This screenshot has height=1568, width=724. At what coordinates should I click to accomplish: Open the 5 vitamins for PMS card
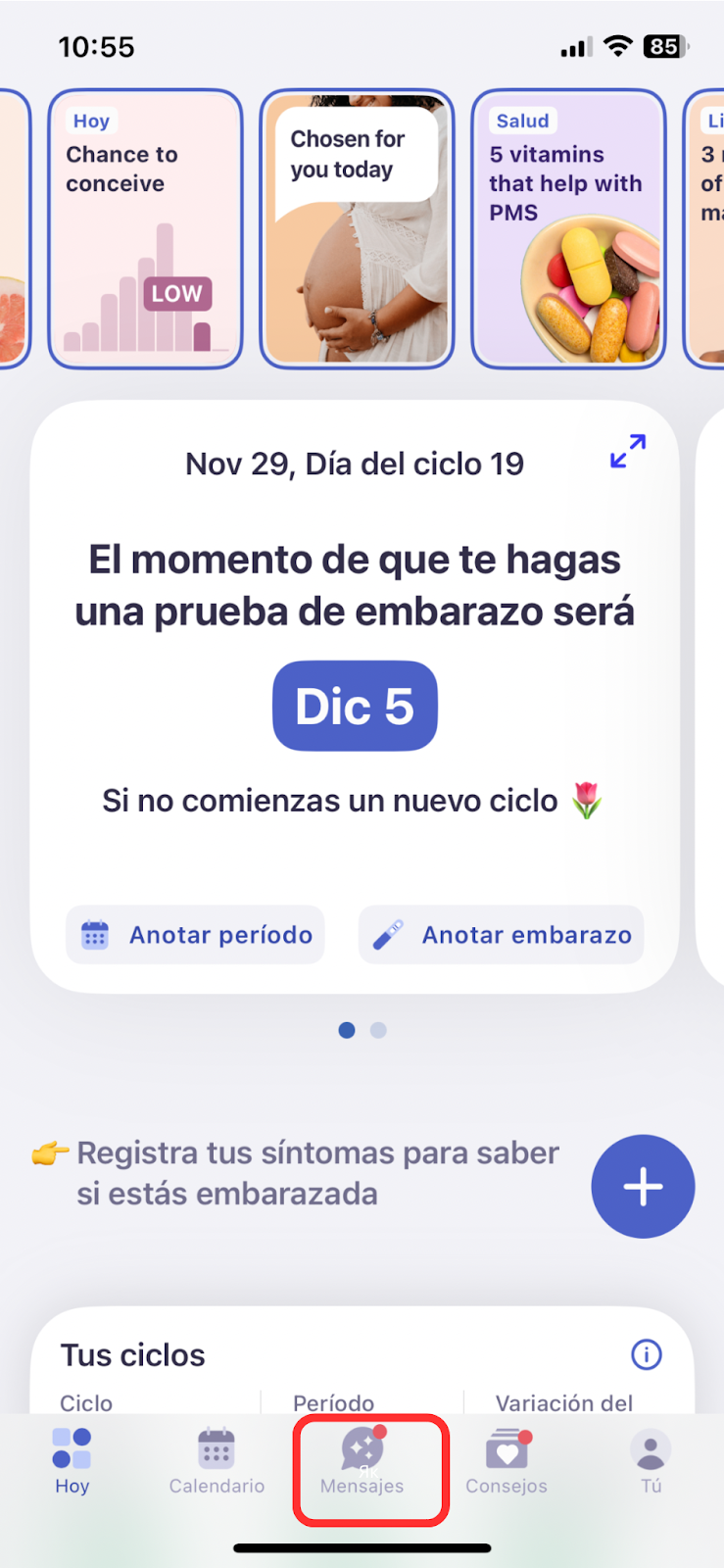tap(568, 229)
